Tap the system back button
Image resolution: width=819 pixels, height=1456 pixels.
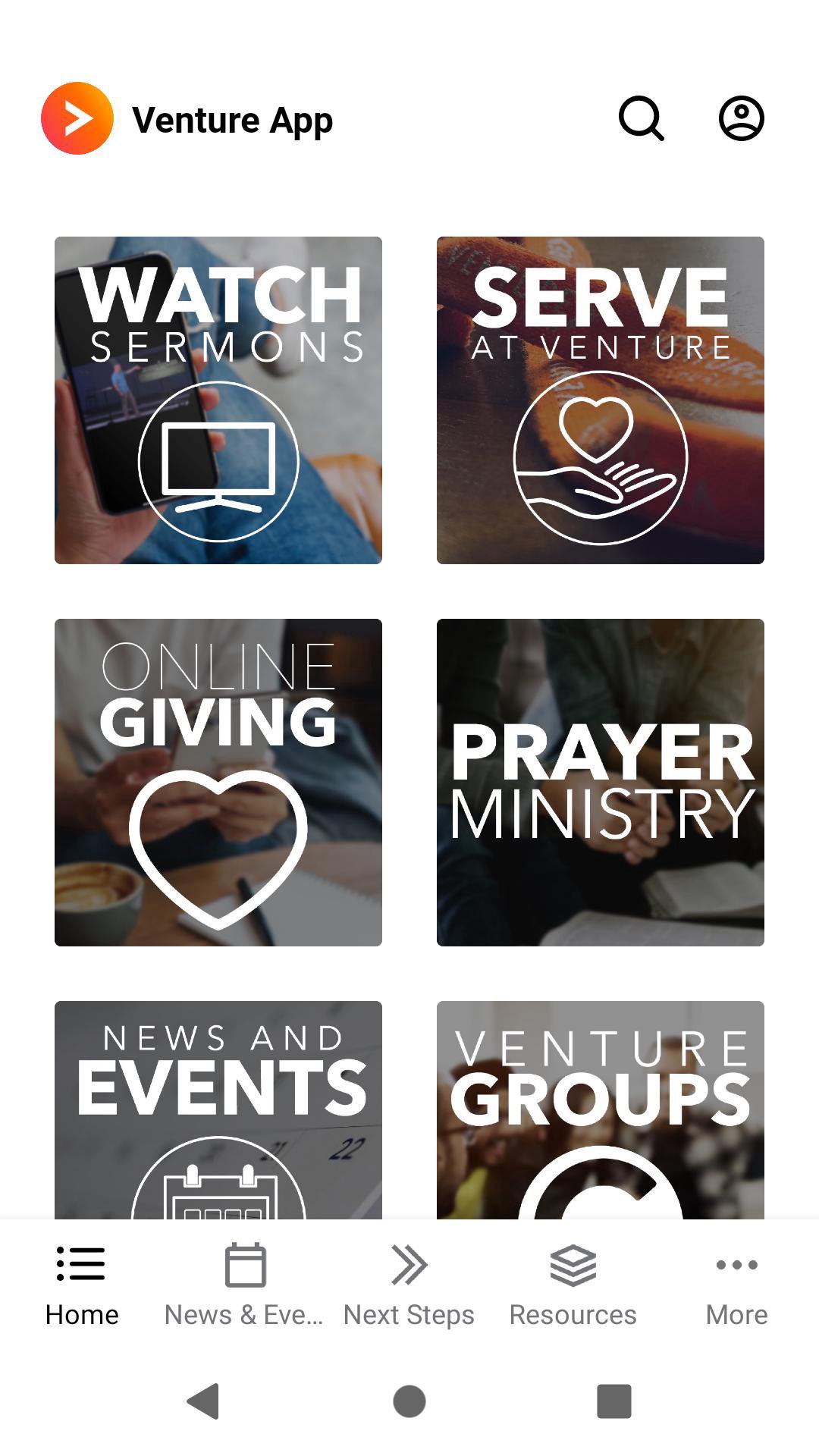click(x=203, y=1401)
